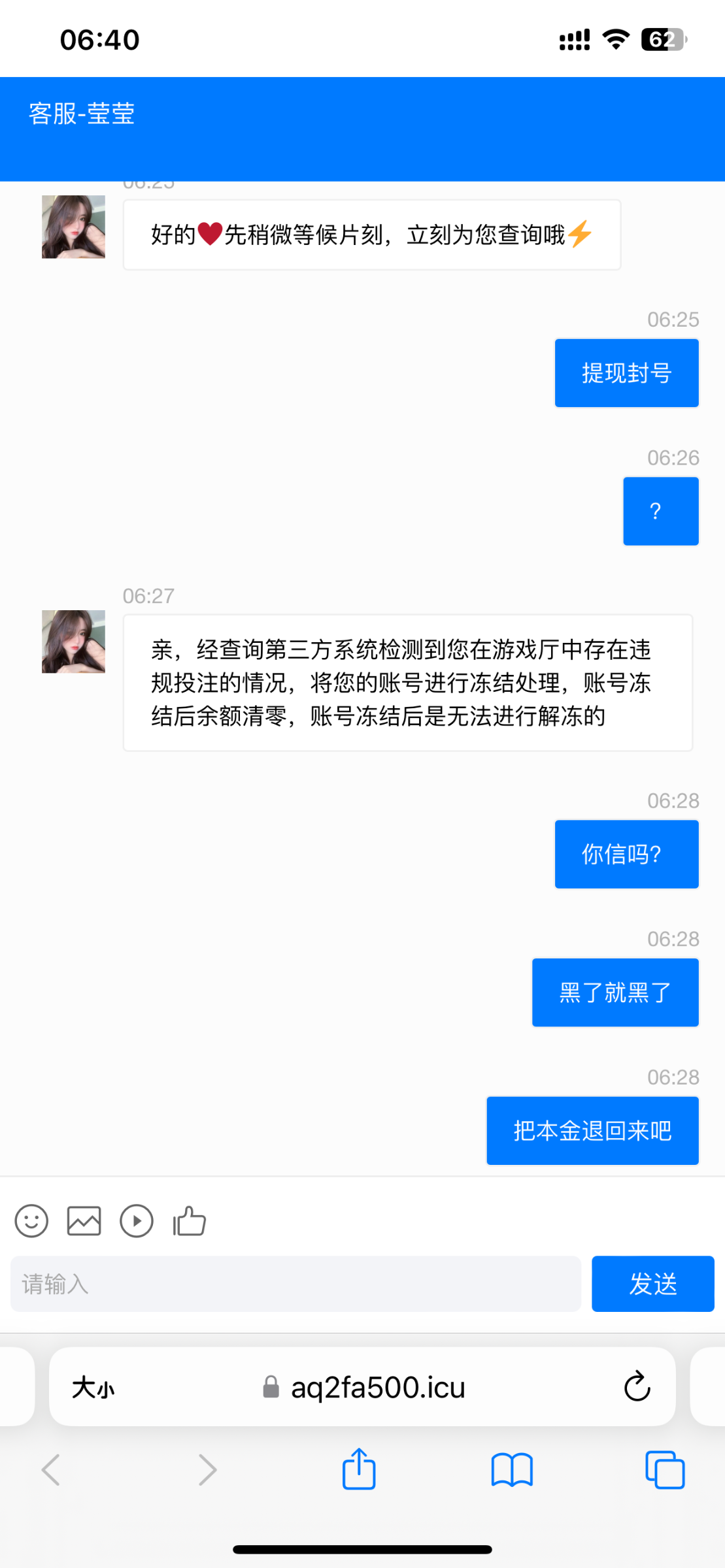Tap the 提现封号 sent message bubble

click(626, 372)
